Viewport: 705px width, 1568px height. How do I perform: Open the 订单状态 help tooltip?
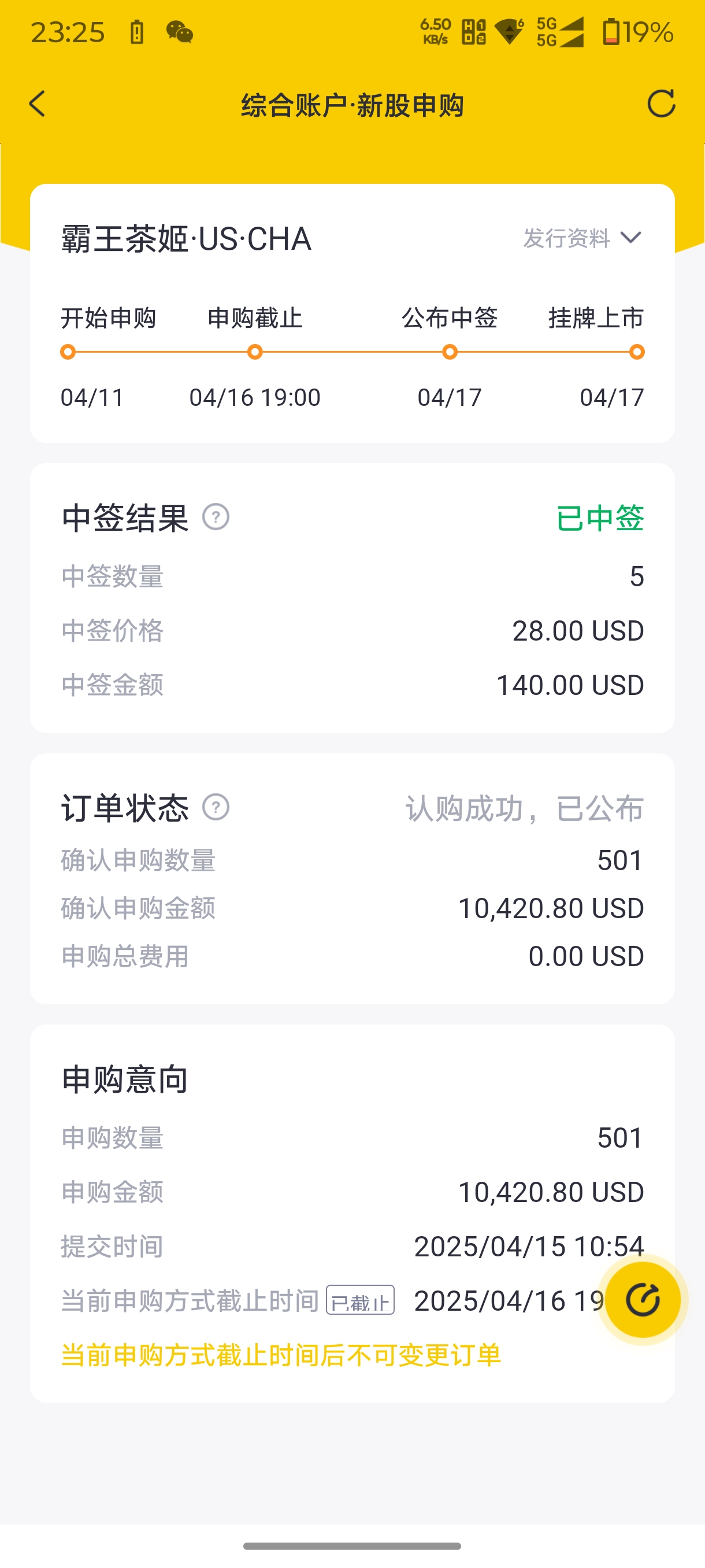tap(216, 809)
